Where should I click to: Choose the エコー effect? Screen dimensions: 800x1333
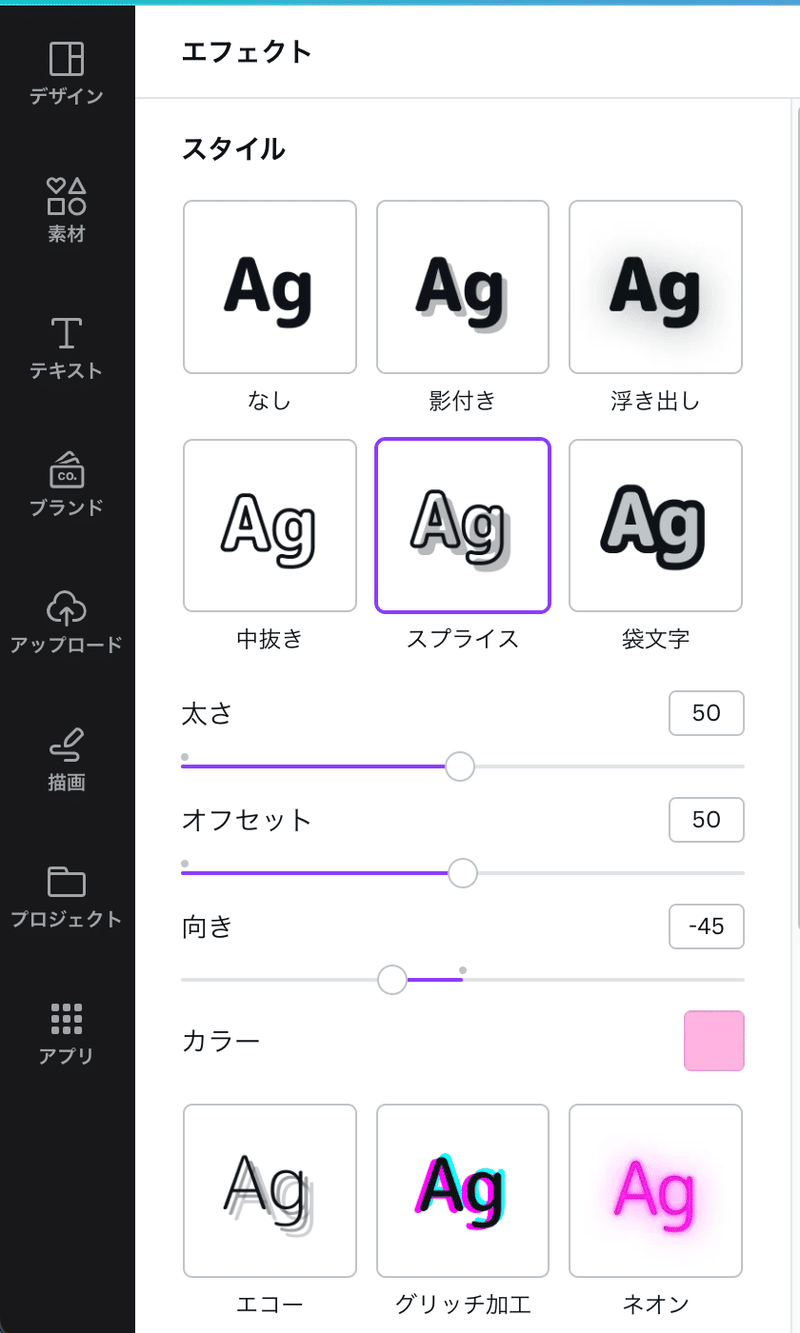click(x=270, y=1190)
